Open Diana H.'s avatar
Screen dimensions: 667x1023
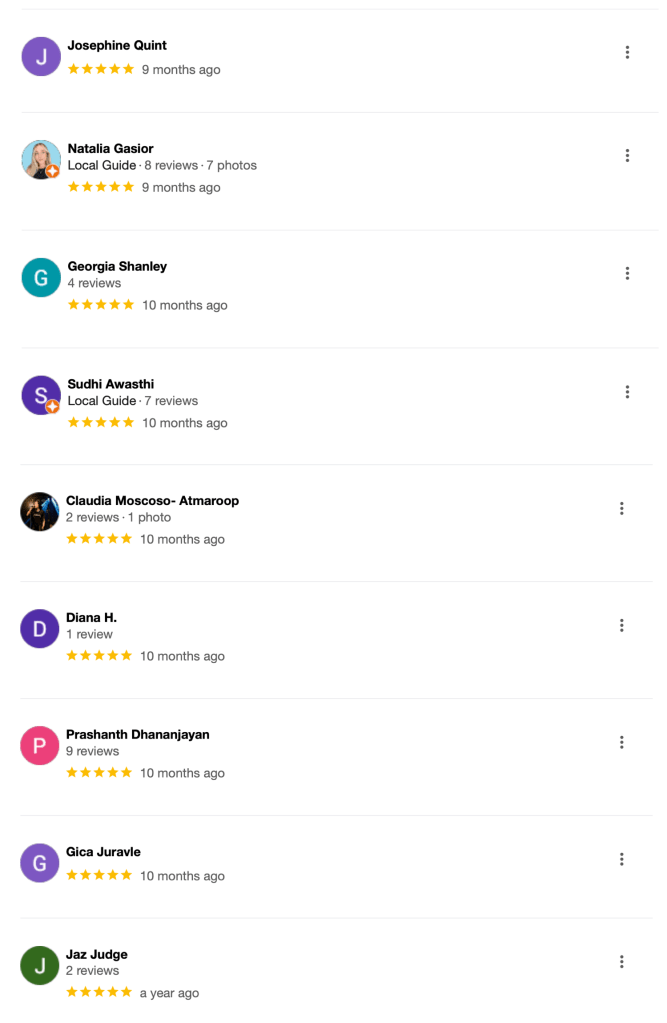point(40,629)
